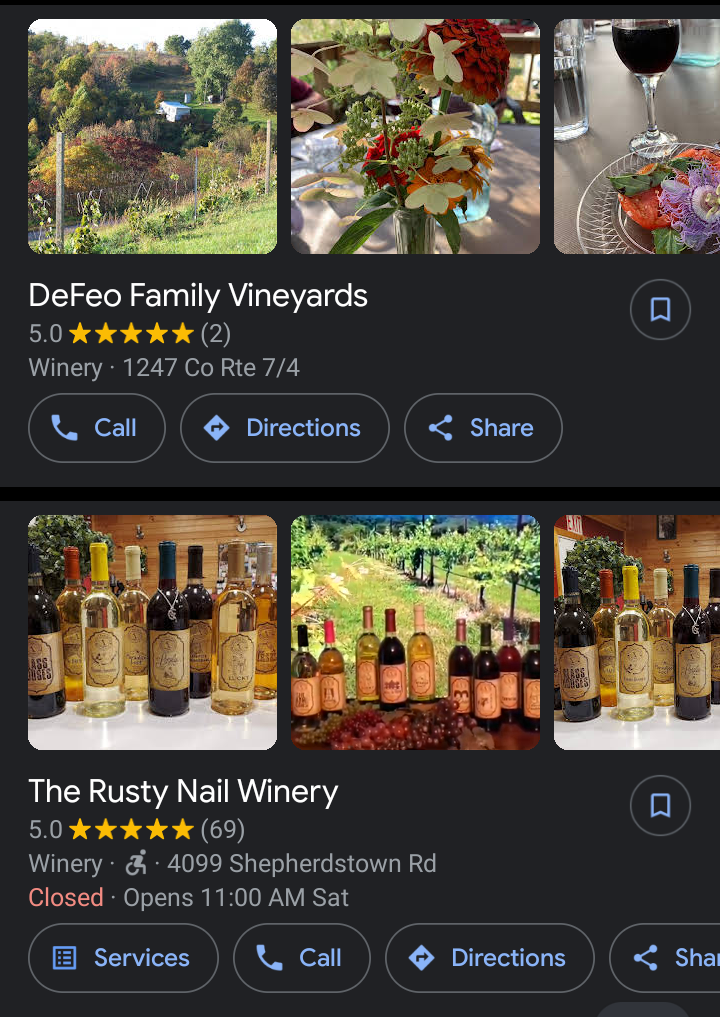The image size is (720, 1017).
Task: Call DeFeo Family Vineyards
Action: (x=97, y=428)
